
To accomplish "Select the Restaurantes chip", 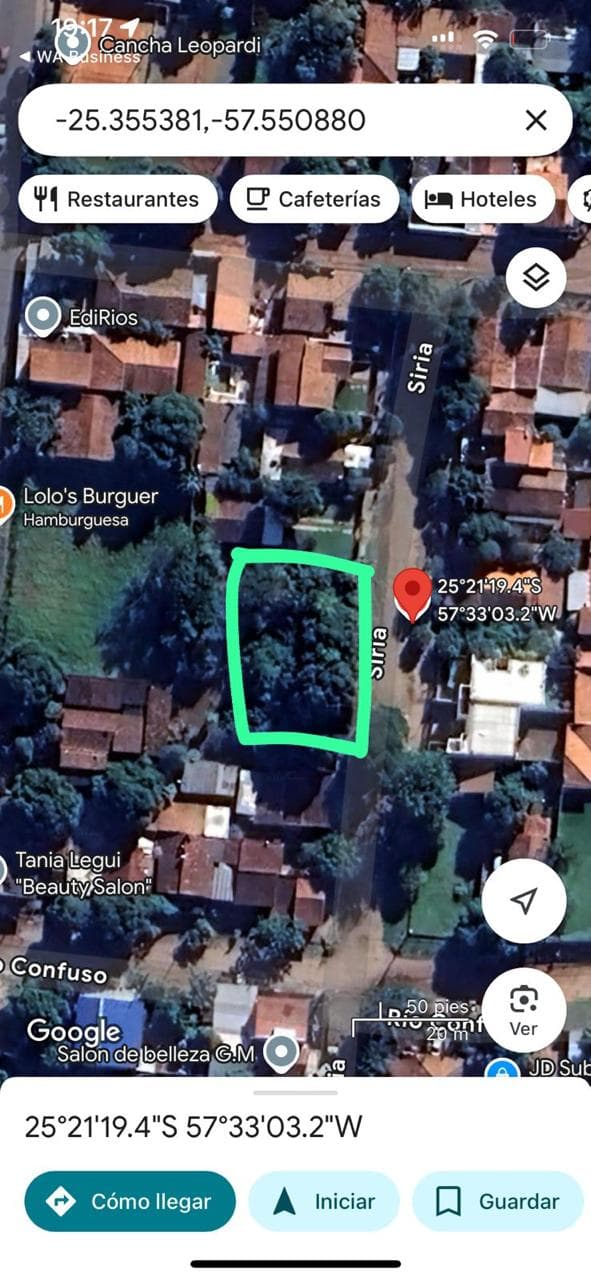I will click(x=117, y=199).
